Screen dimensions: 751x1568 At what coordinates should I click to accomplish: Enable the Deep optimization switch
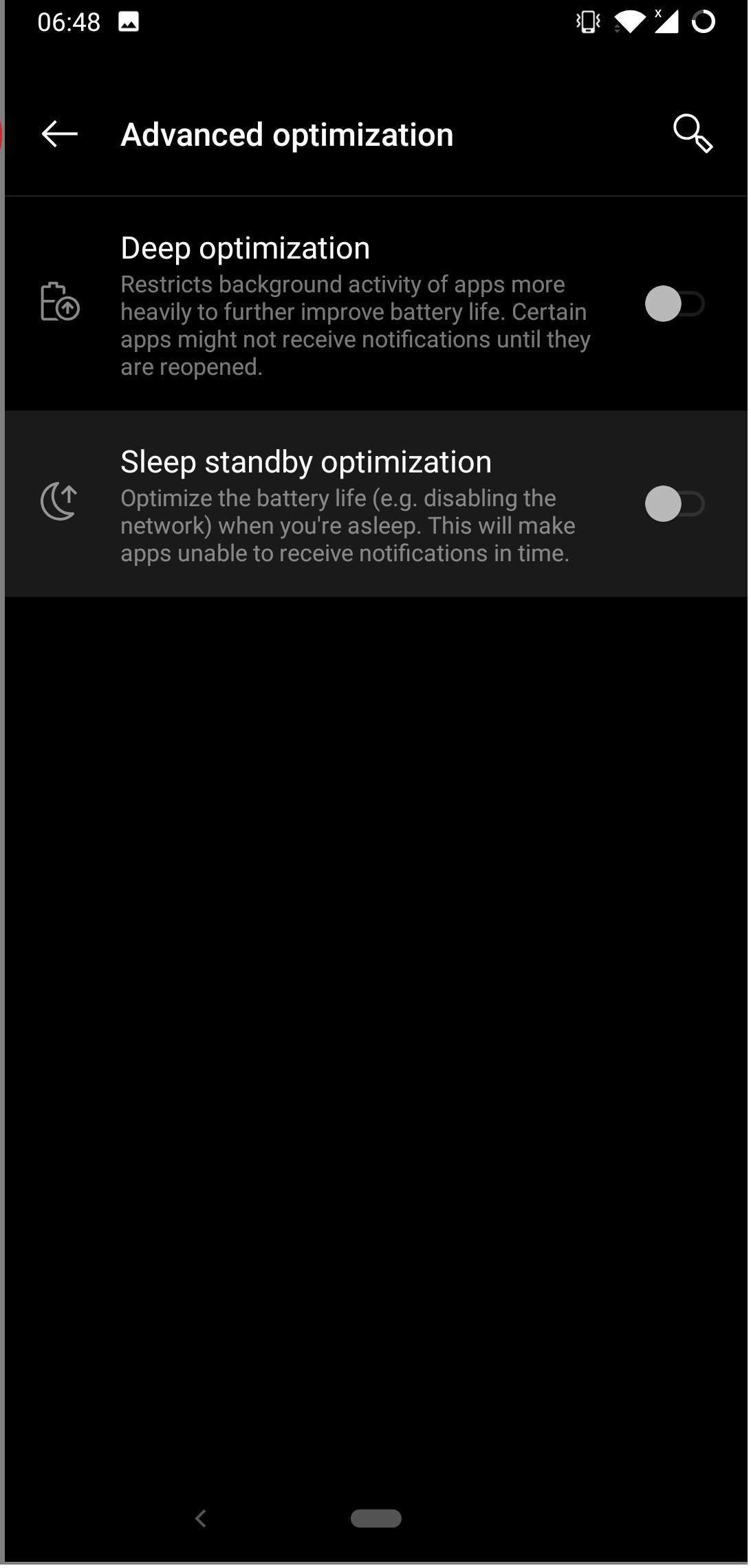point(674,304)
